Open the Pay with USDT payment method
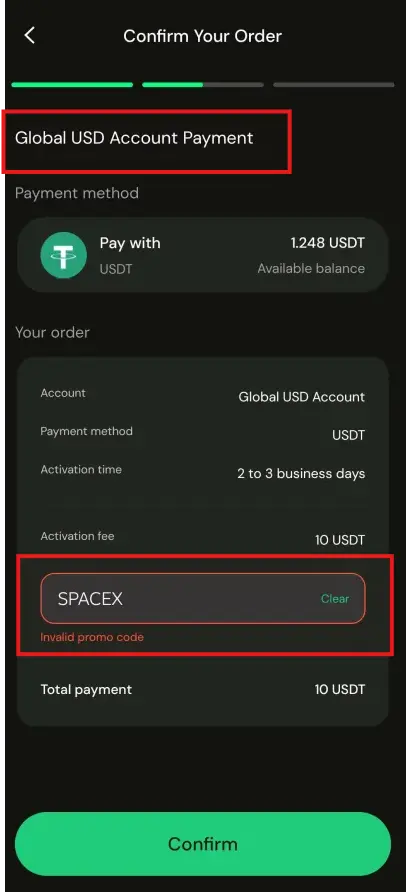 [202, 255]
